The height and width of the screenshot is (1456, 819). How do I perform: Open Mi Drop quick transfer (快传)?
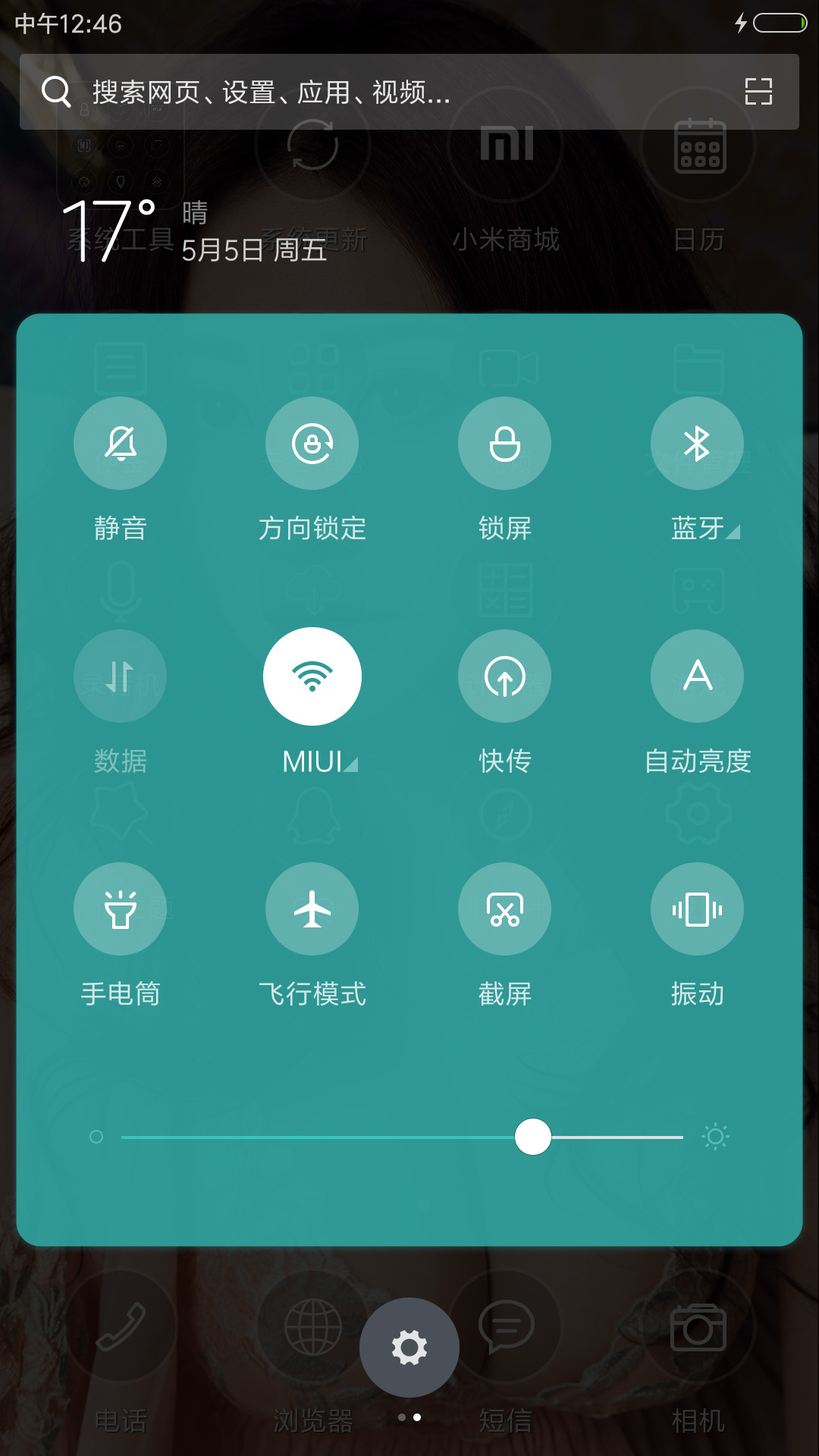[x=504, y=676]
